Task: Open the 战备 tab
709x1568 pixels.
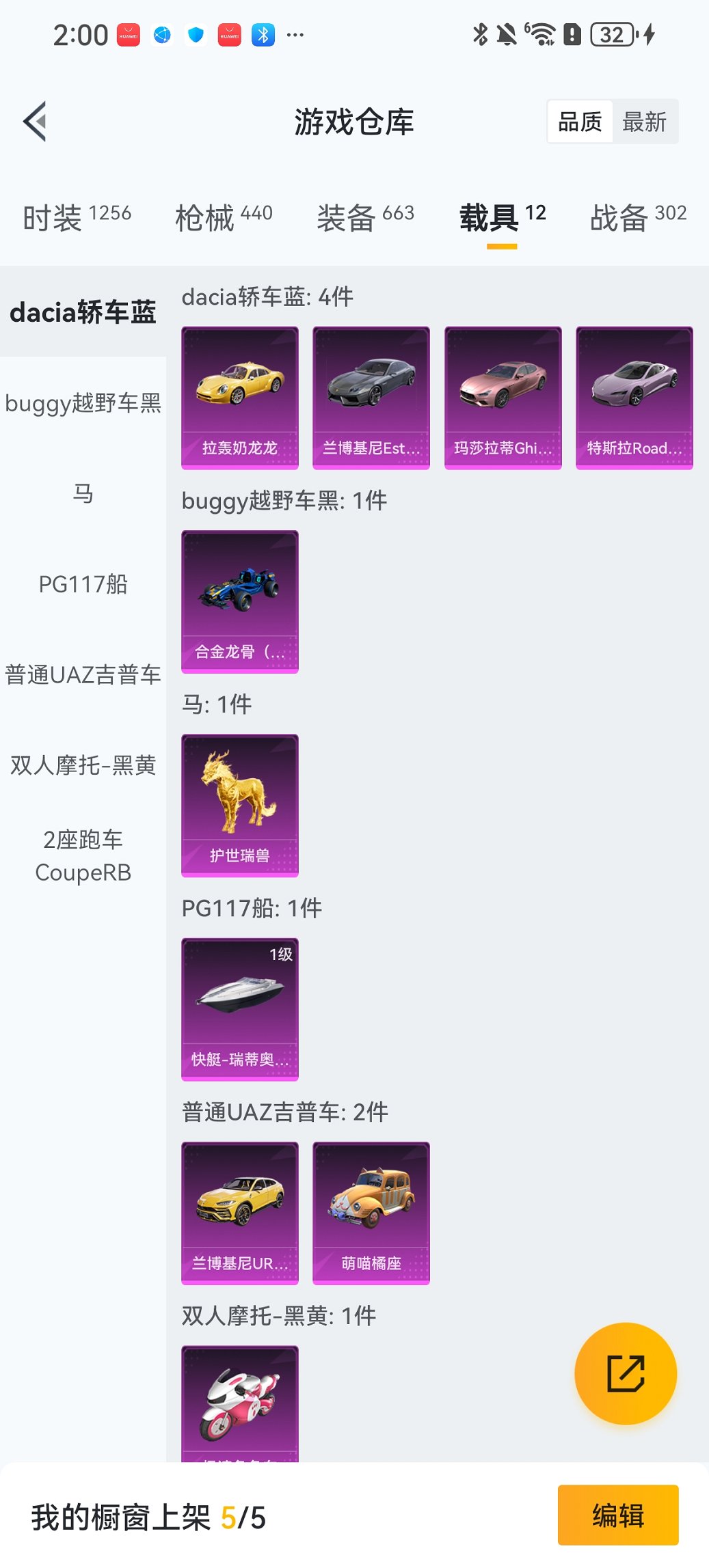Action: click(x=637, y=217)
